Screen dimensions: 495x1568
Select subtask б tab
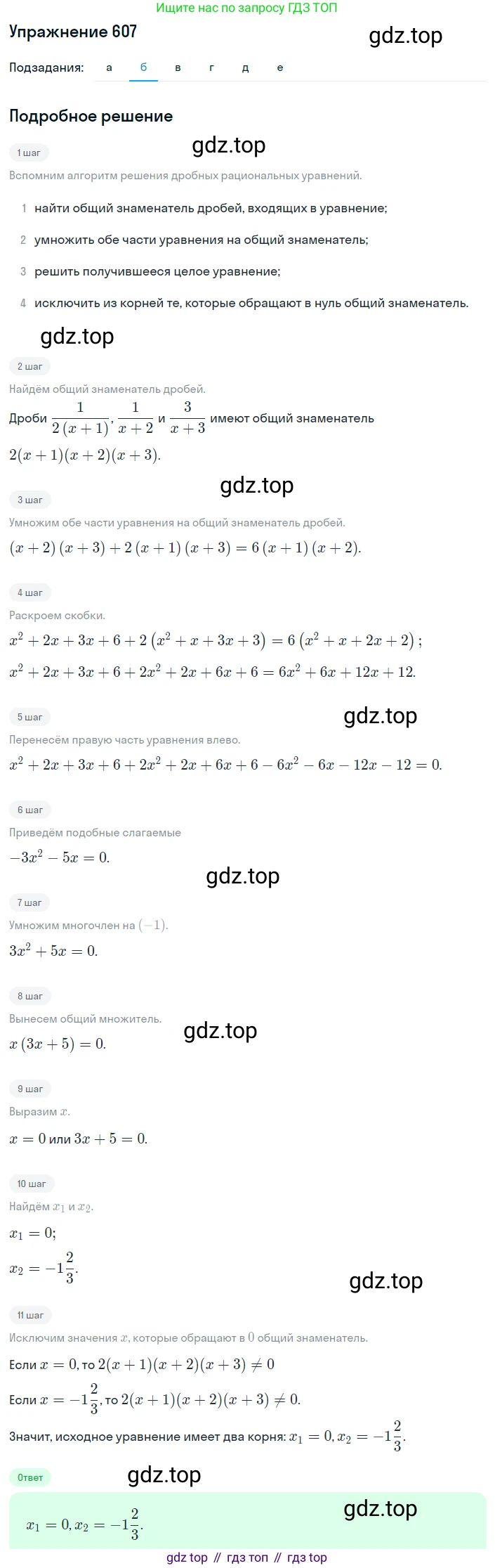(143, 67)
